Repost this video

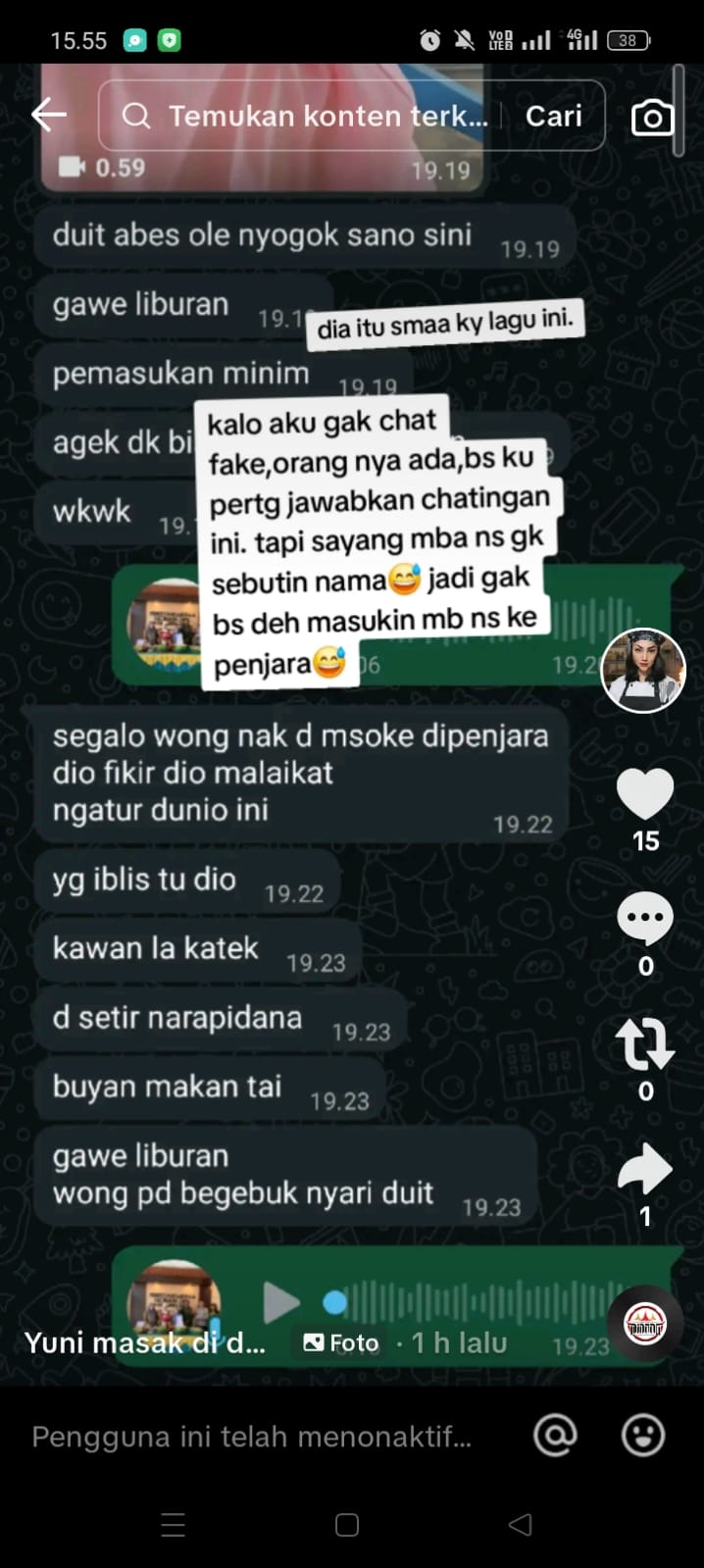click(x=645, y=1043)
